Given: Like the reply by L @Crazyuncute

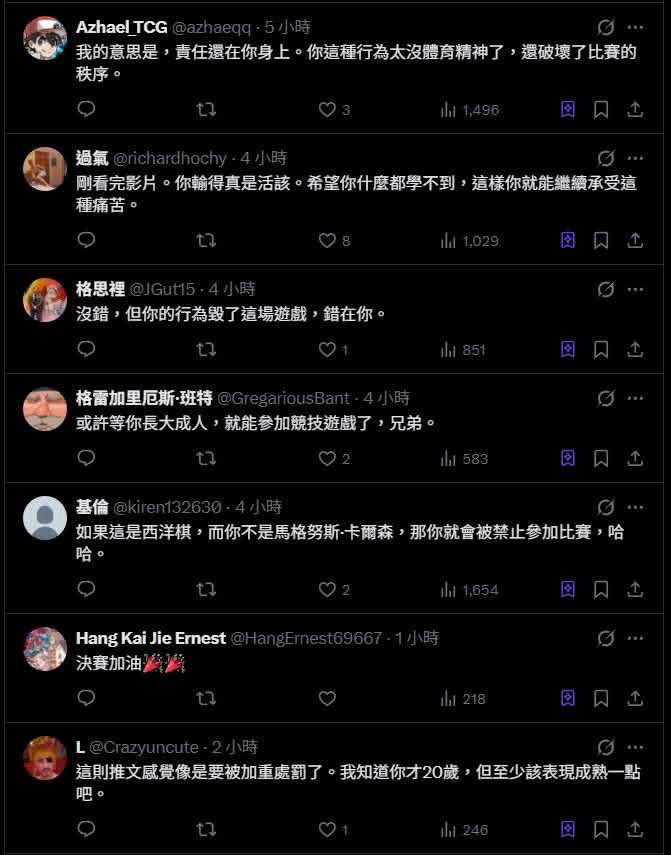Looking at the screenshot, I should (x=327, y=829).
